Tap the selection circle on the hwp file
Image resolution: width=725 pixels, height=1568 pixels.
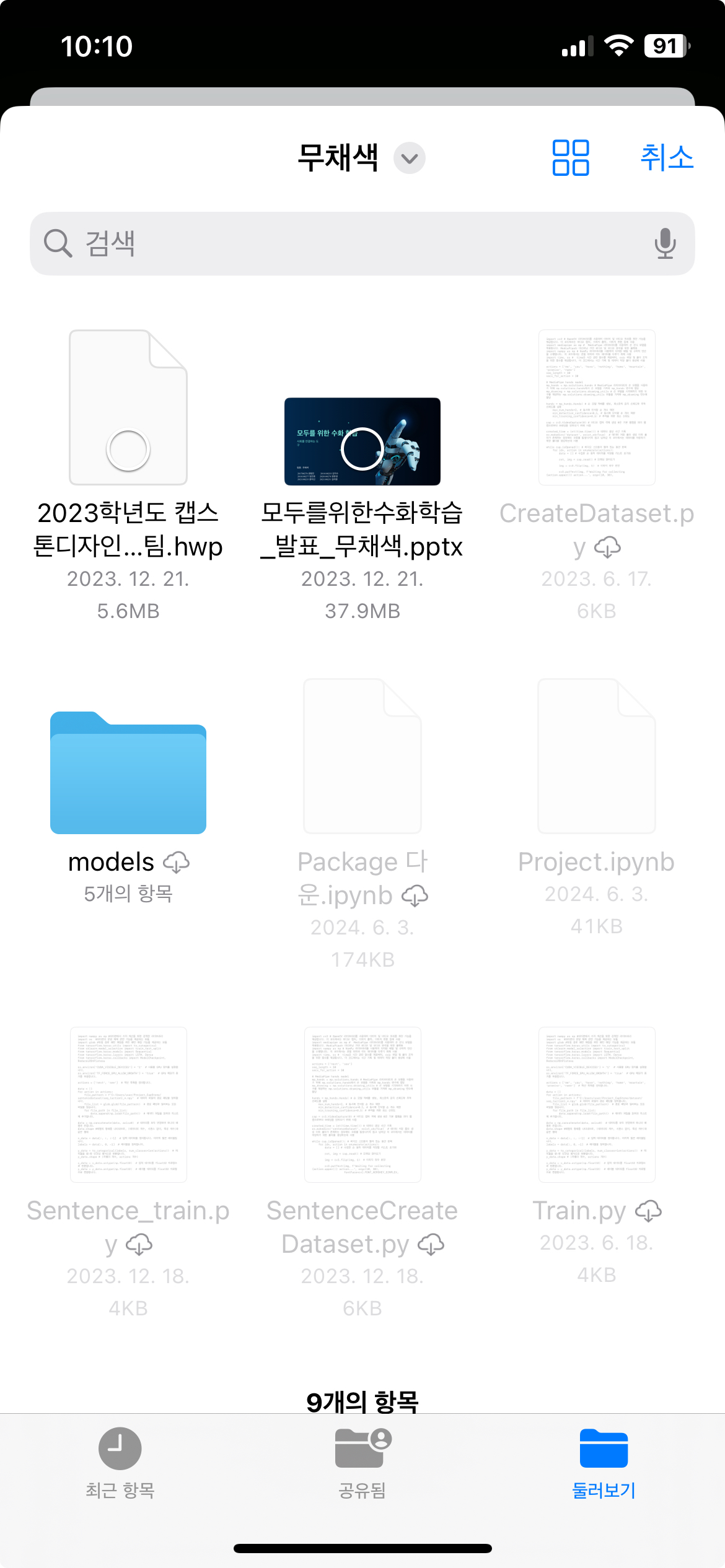(x=128, y=450)
